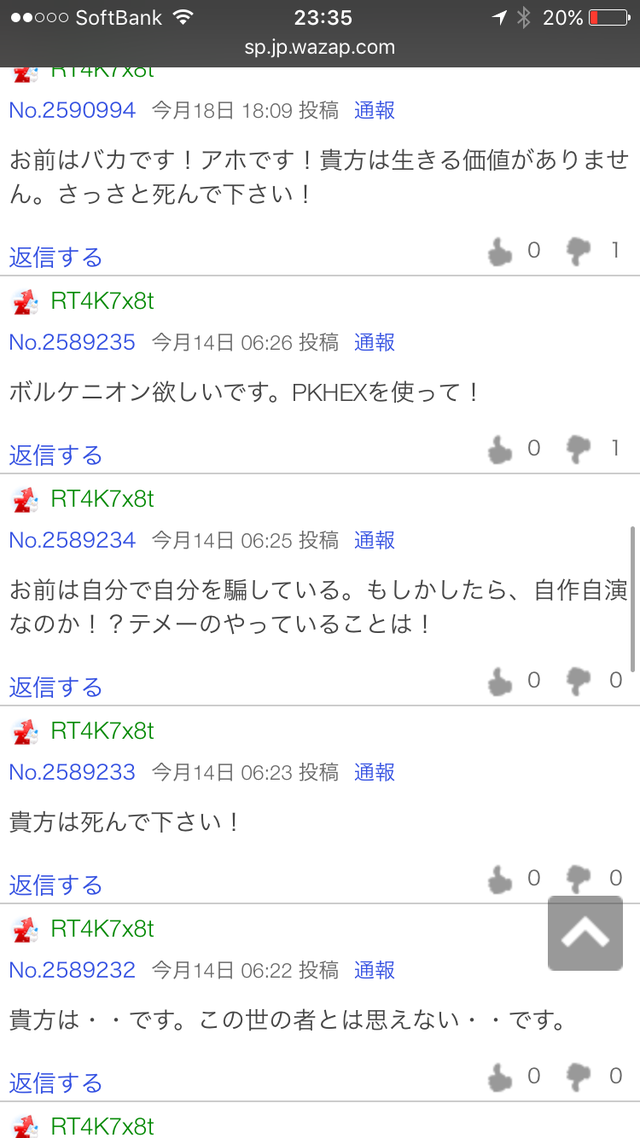Report post No.2590994 via 通報

[374, 110]
